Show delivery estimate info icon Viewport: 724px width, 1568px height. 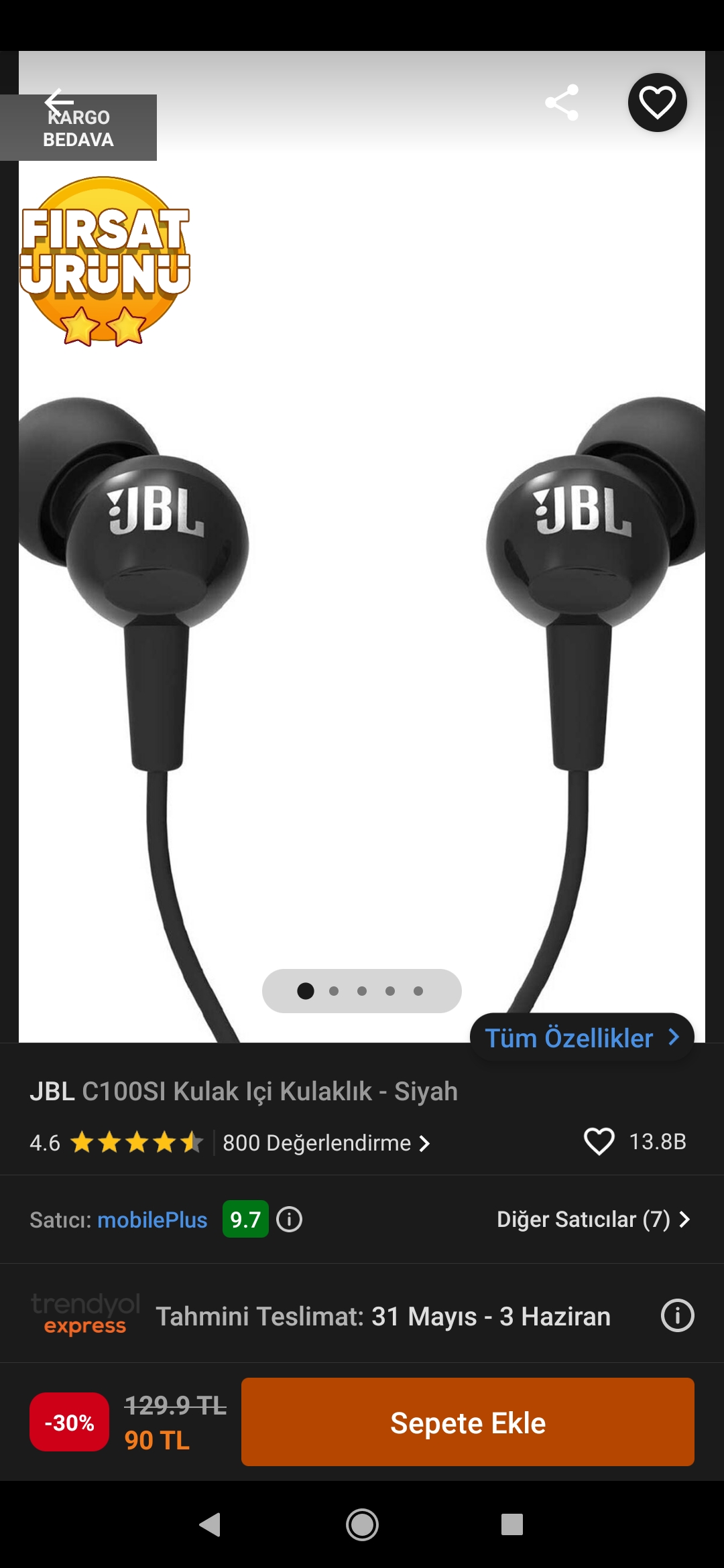pyautogui.click(x=677, y=1315)
